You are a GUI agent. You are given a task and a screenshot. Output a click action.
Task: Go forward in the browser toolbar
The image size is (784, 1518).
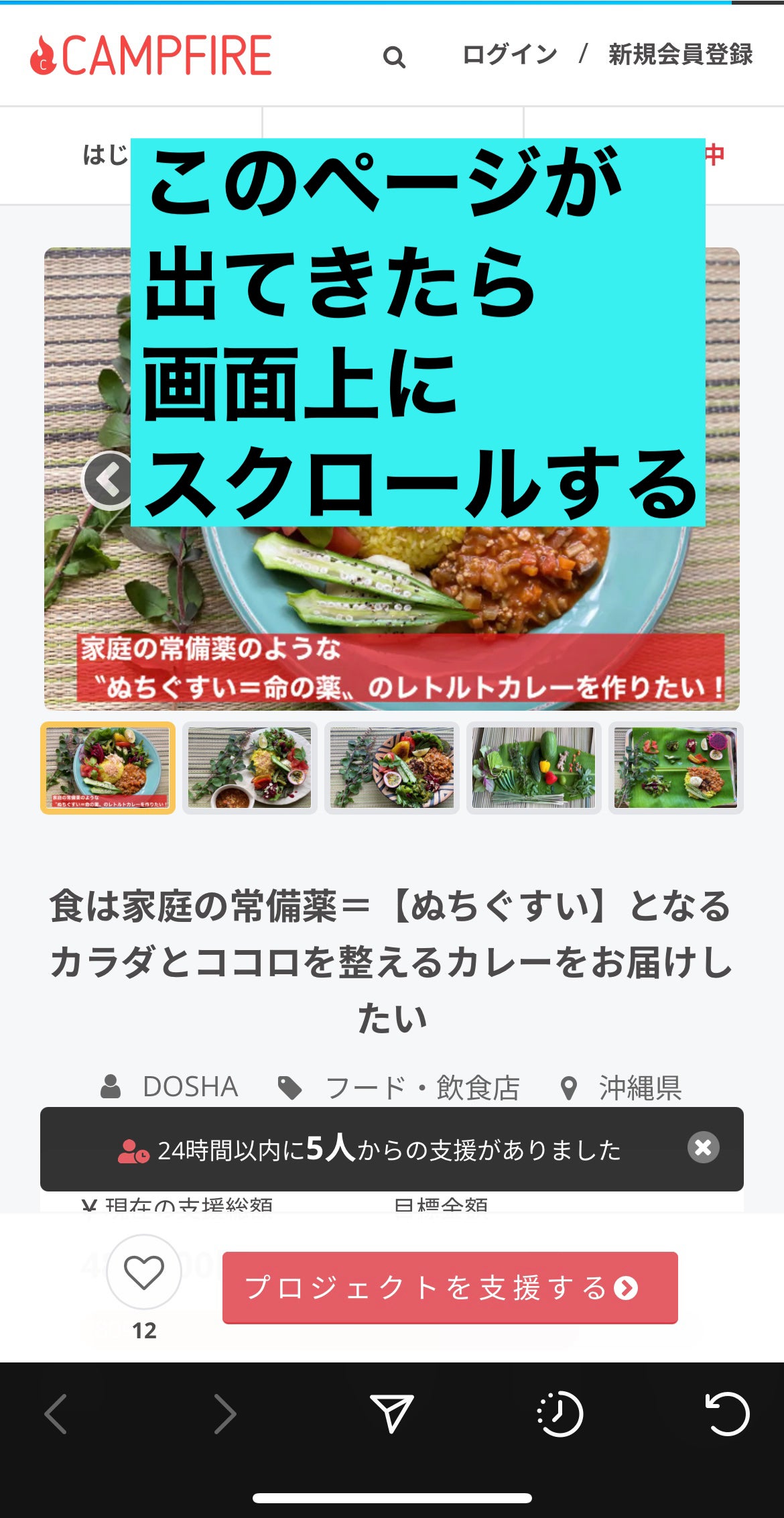tap(224, 1413)
